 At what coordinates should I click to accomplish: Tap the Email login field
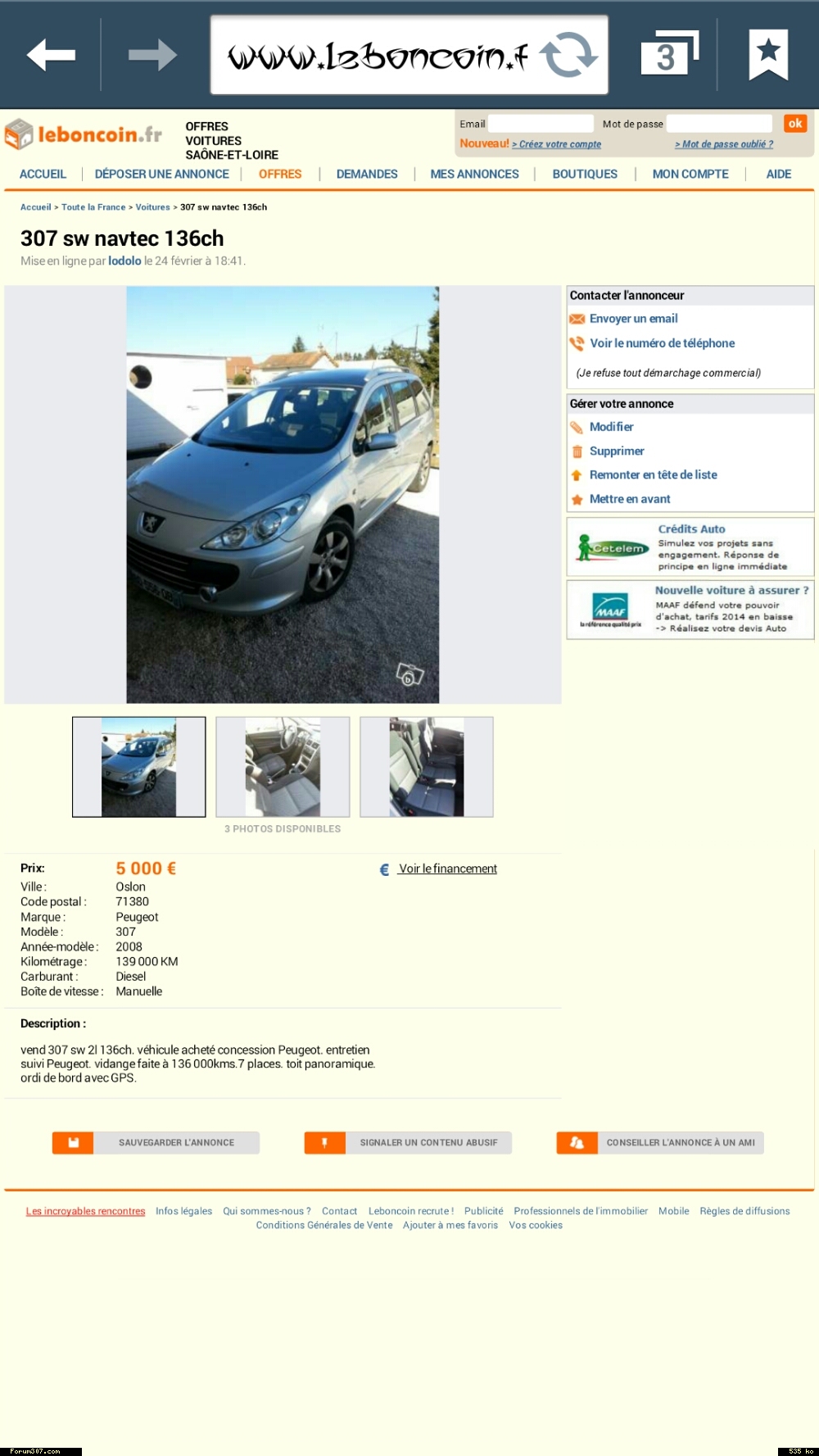(x=541, y=124)
